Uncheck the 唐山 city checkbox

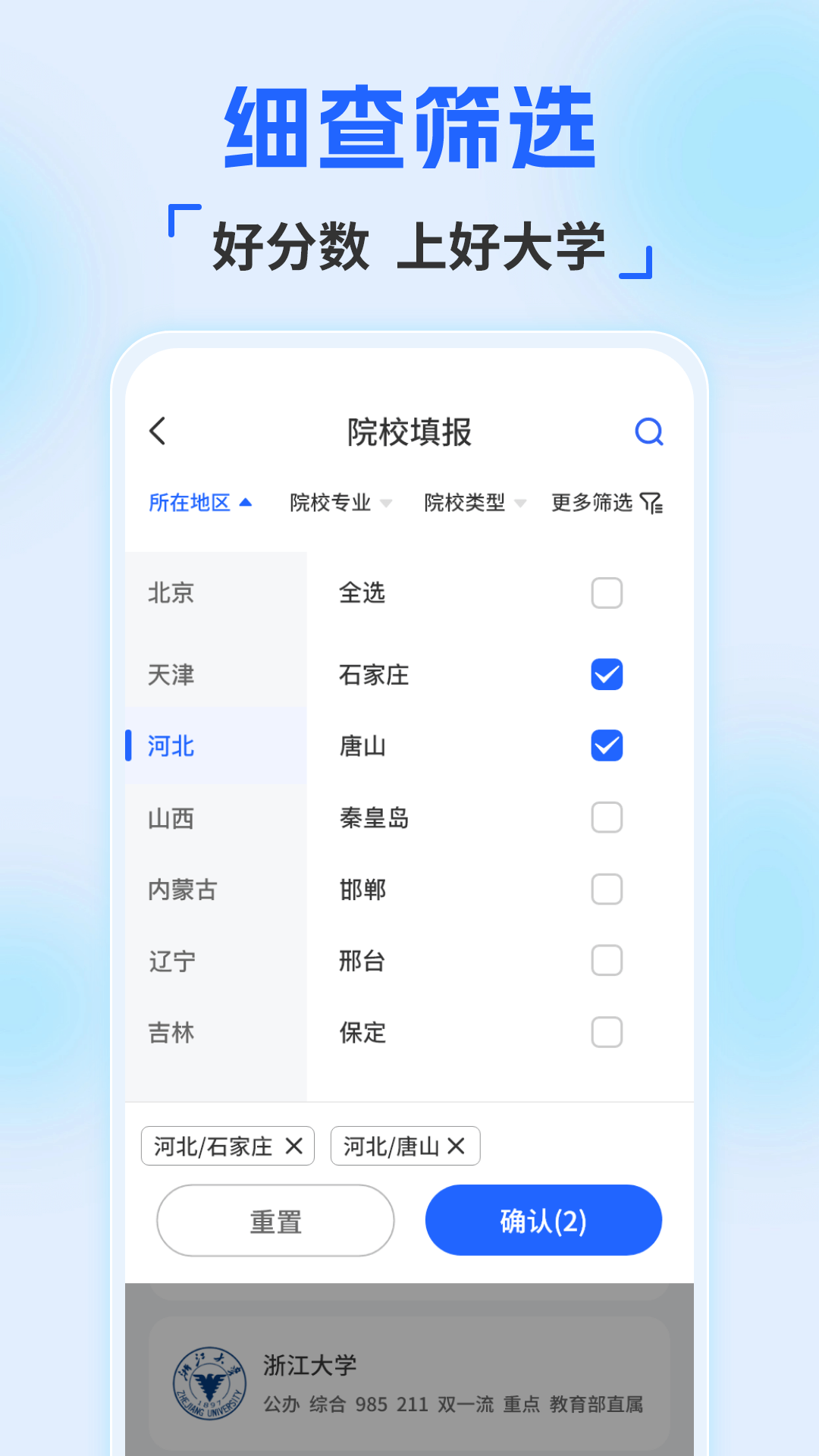point(606,745)
